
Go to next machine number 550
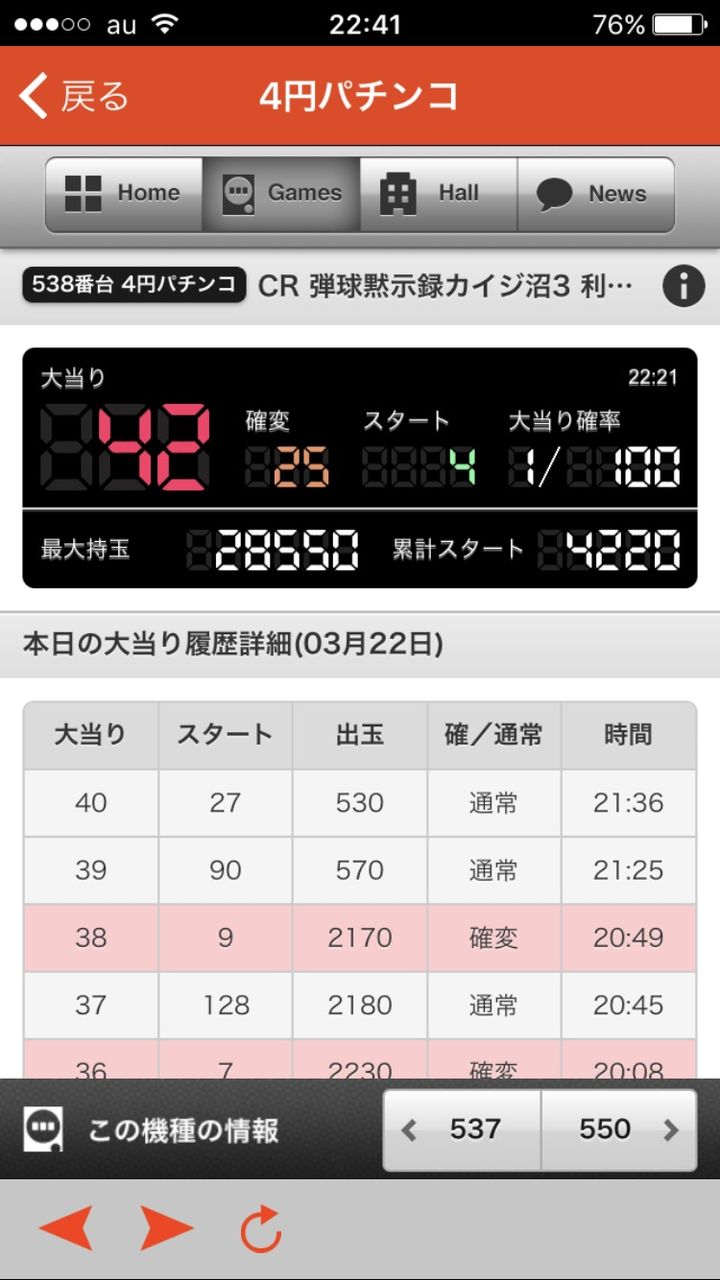click(619, 1130)
